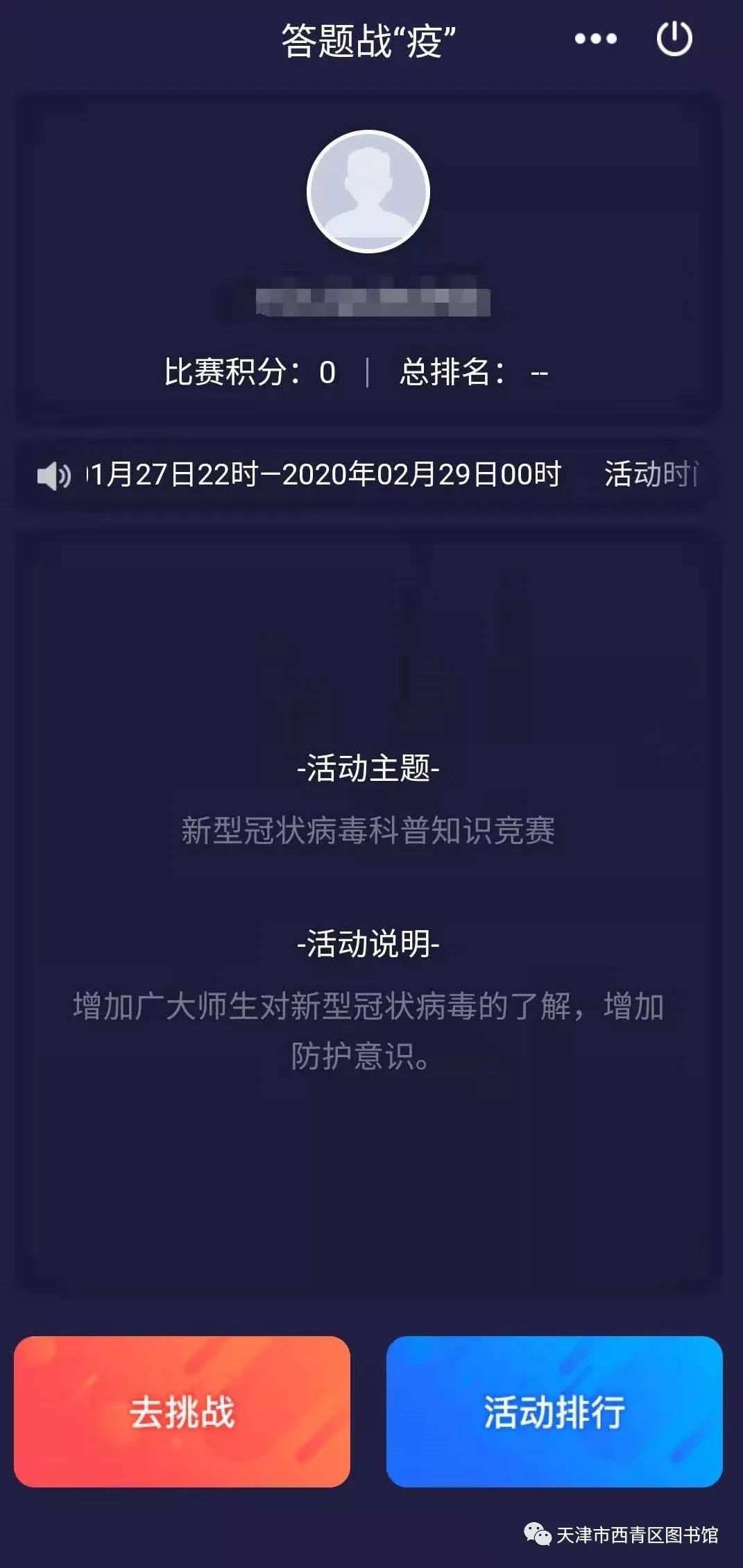
Task: Open the three-dot more options menu
Action: click(x=595, y=39)
